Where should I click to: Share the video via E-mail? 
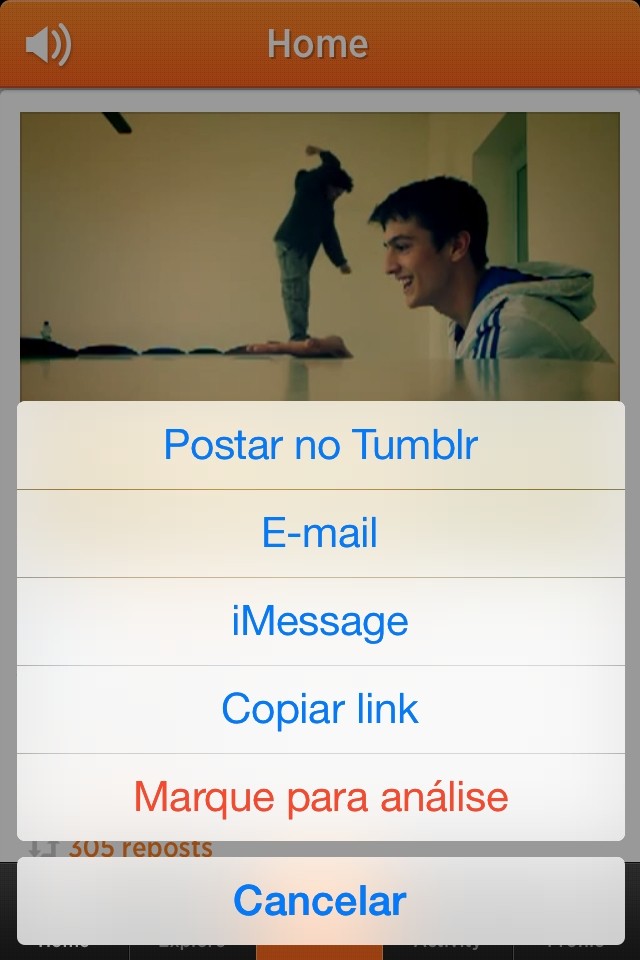pos(320,533)
